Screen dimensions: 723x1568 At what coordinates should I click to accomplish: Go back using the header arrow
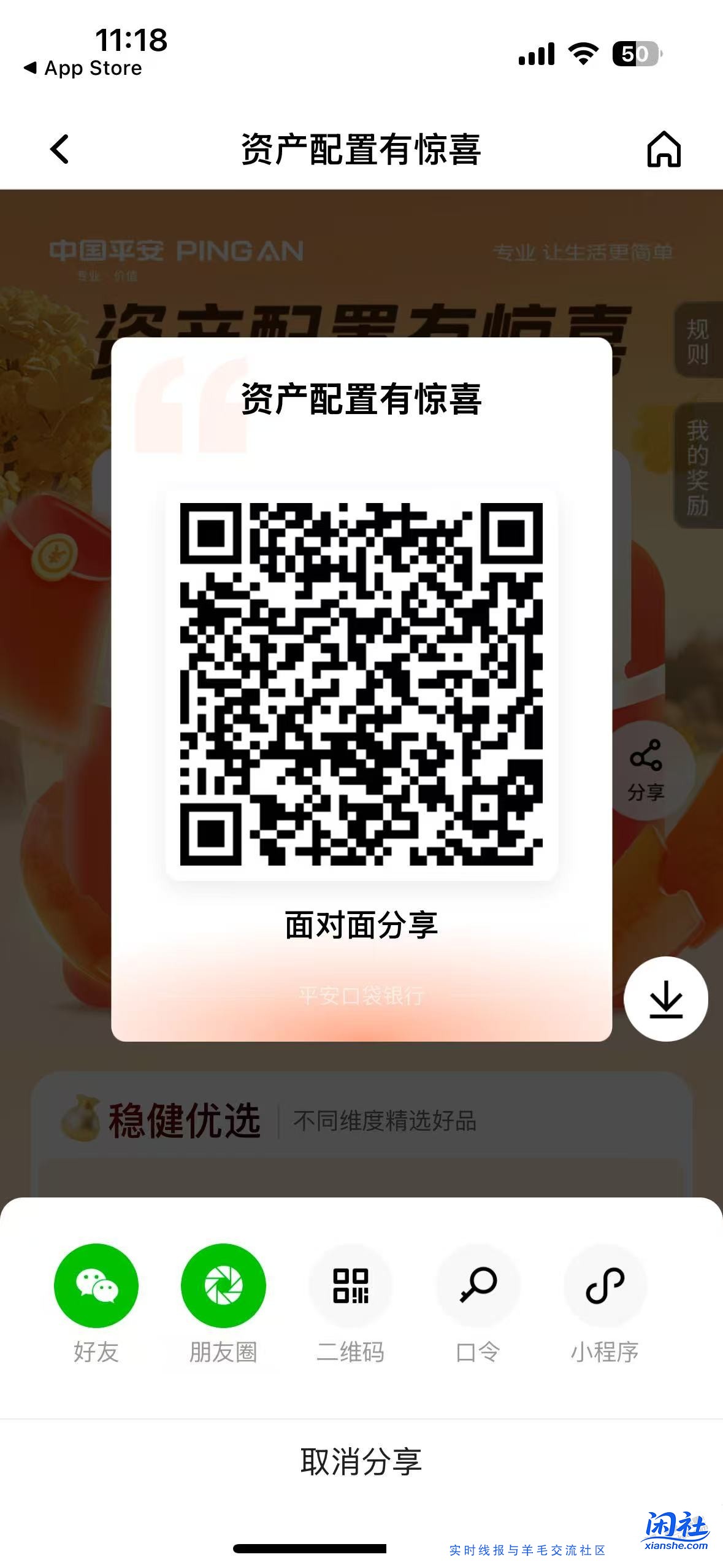(x=59, y=149)
